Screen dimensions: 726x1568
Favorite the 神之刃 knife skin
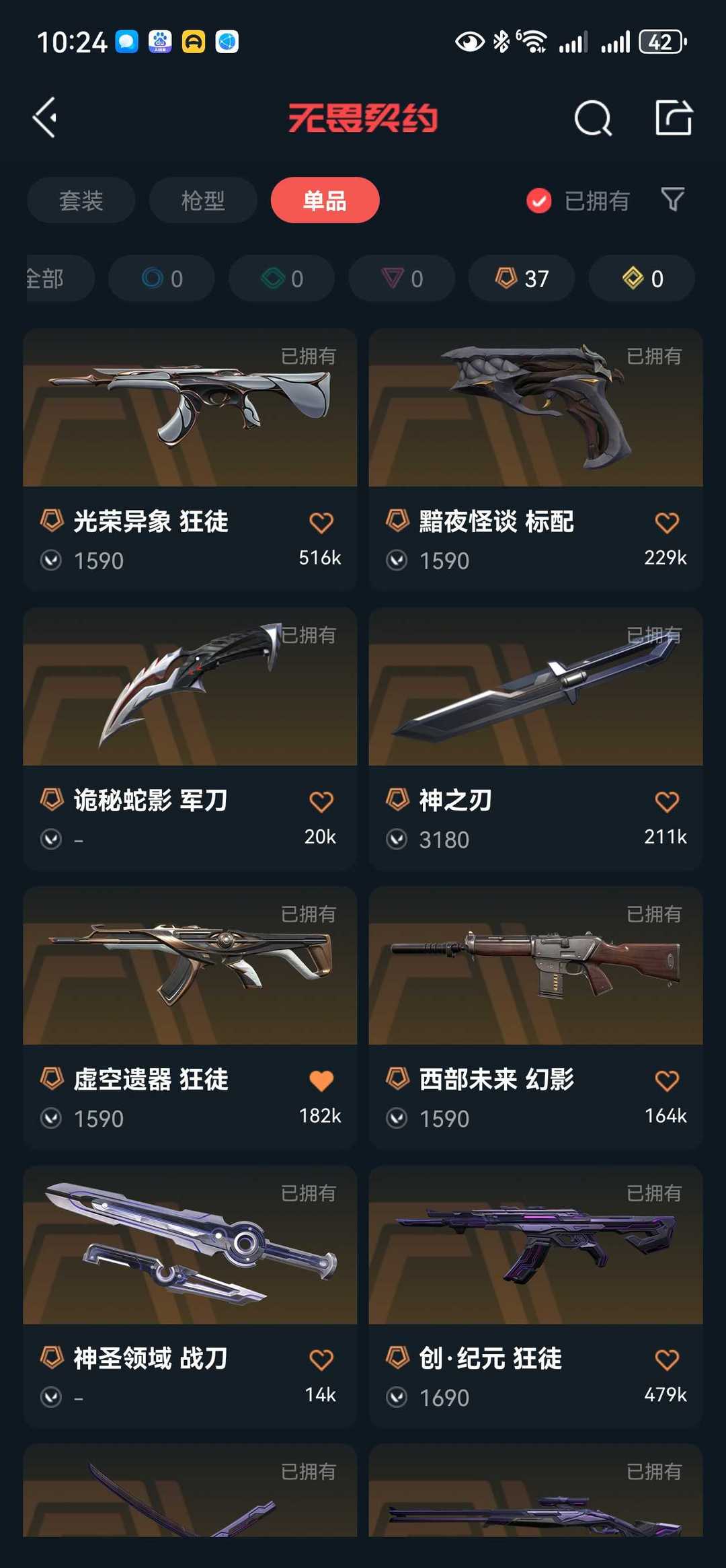click(x=666, y=802)
